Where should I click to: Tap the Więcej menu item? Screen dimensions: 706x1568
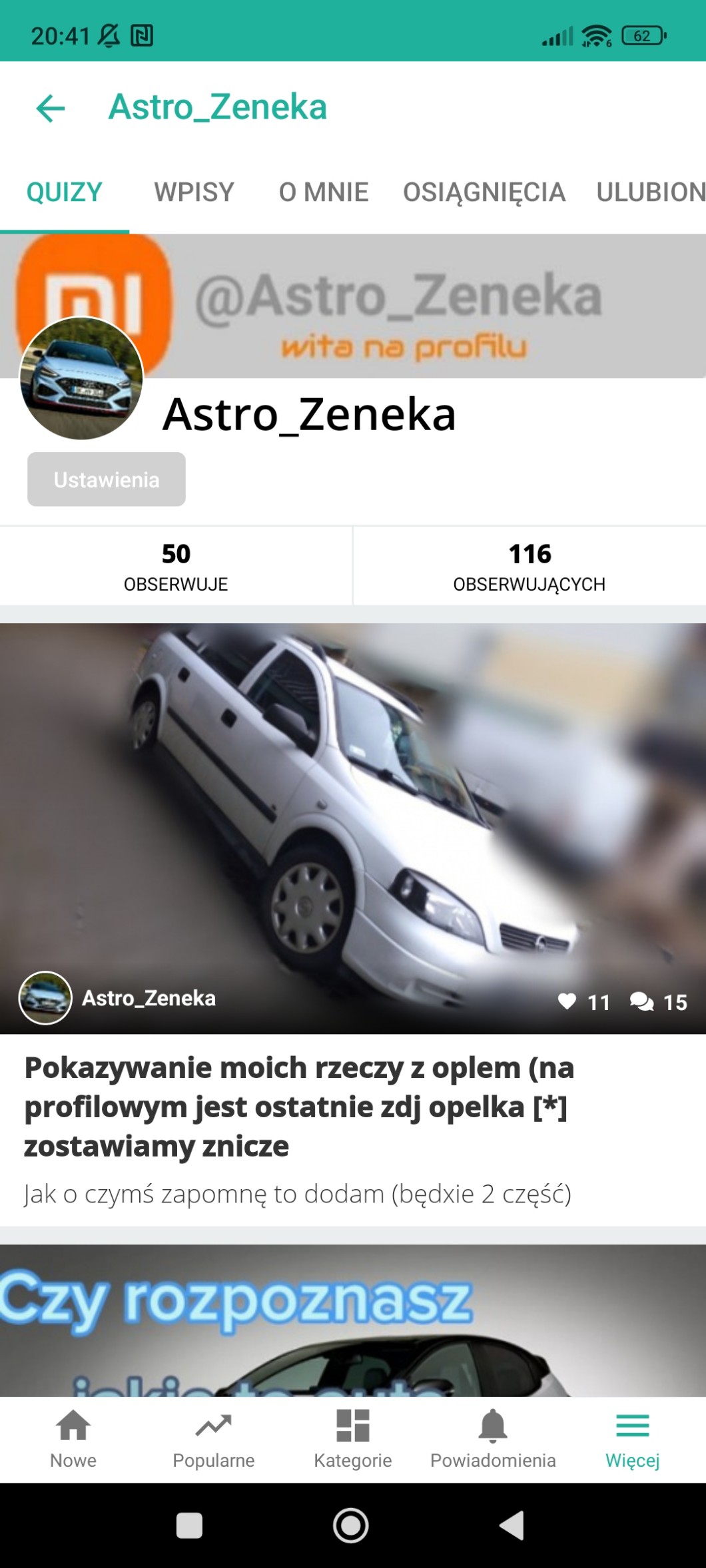pyautogui.click(x=633, y=1439)
